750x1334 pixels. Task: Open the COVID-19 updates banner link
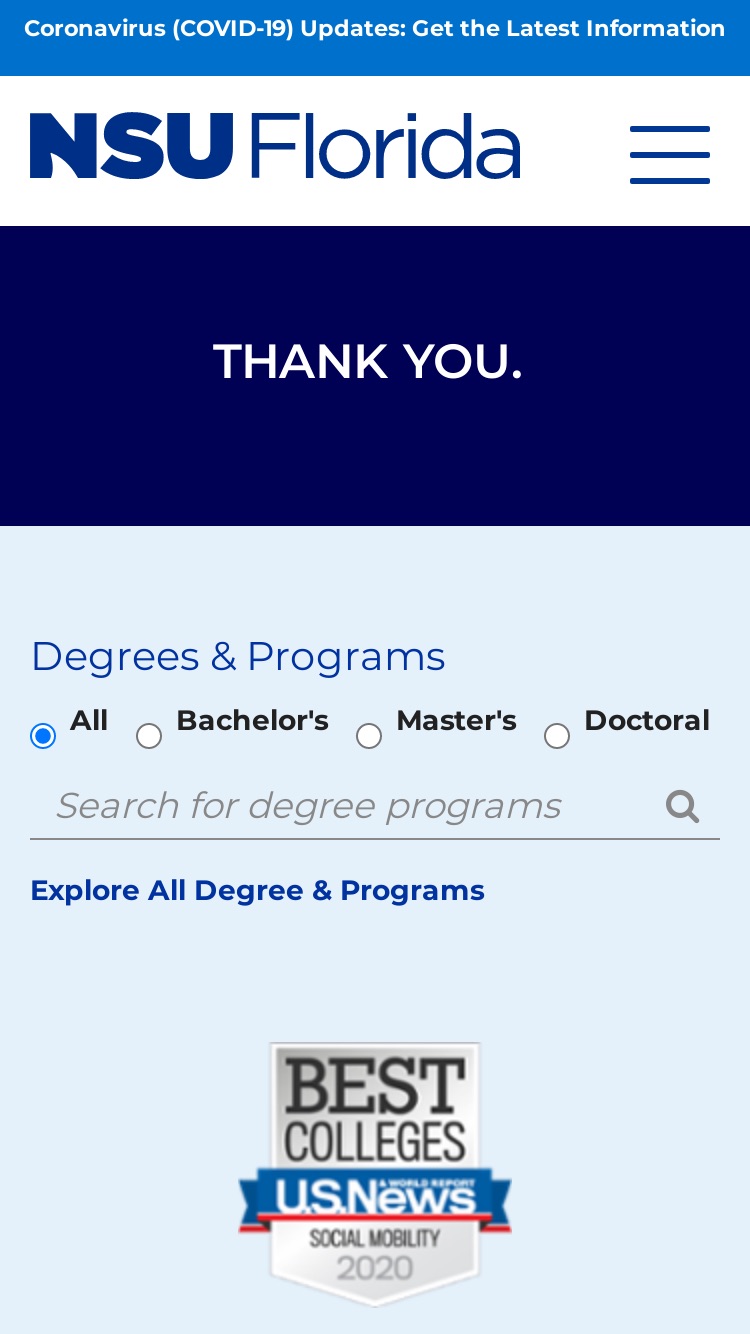tap(375, 28)
